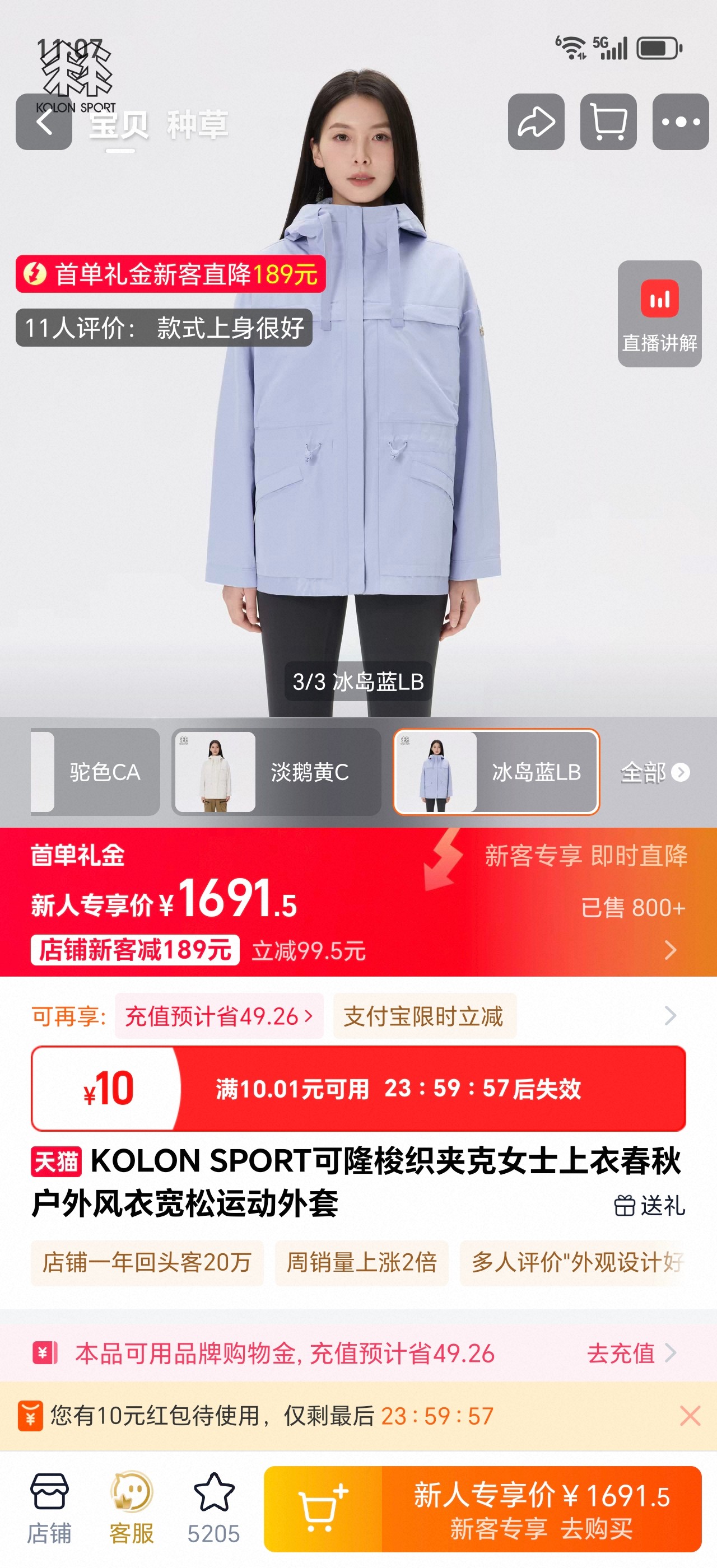This screenshot has height=1568, width=717.
Task: Claim the ¥10 coupon banner
Action: coord(358,1088)
